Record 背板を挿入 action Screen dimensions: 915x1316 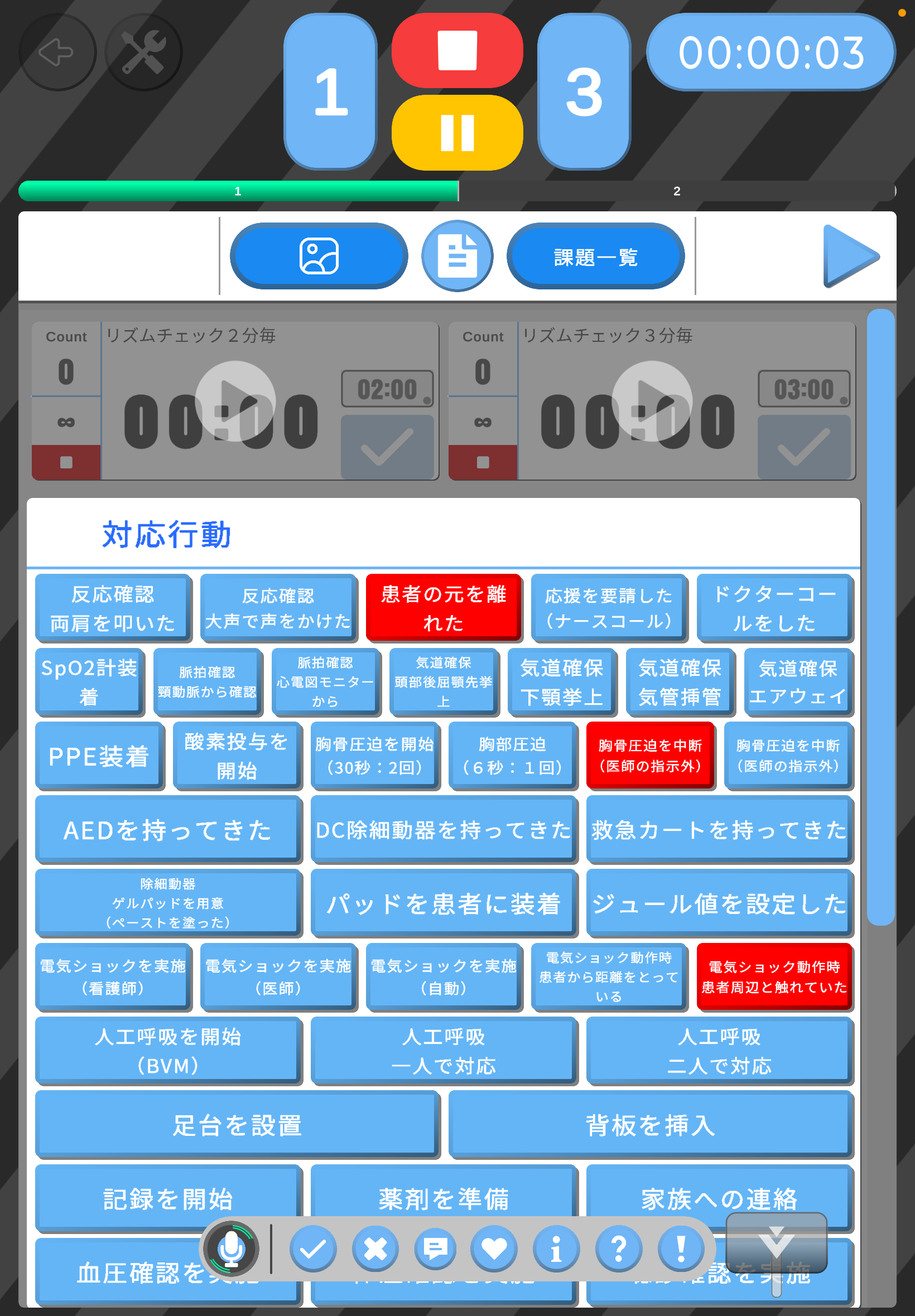[x=650, y=1125]
